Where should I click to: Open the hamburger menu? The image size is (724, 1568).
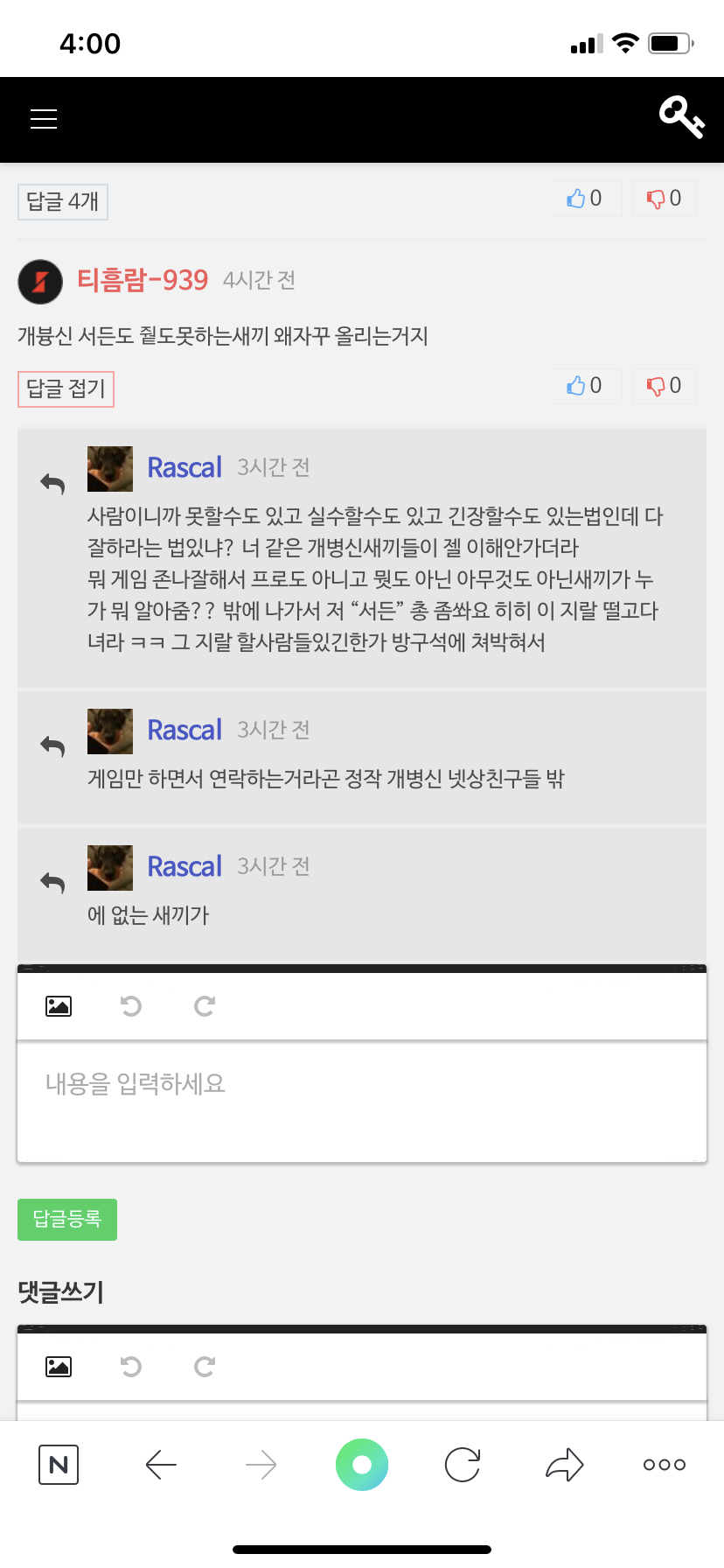[44, 119]
